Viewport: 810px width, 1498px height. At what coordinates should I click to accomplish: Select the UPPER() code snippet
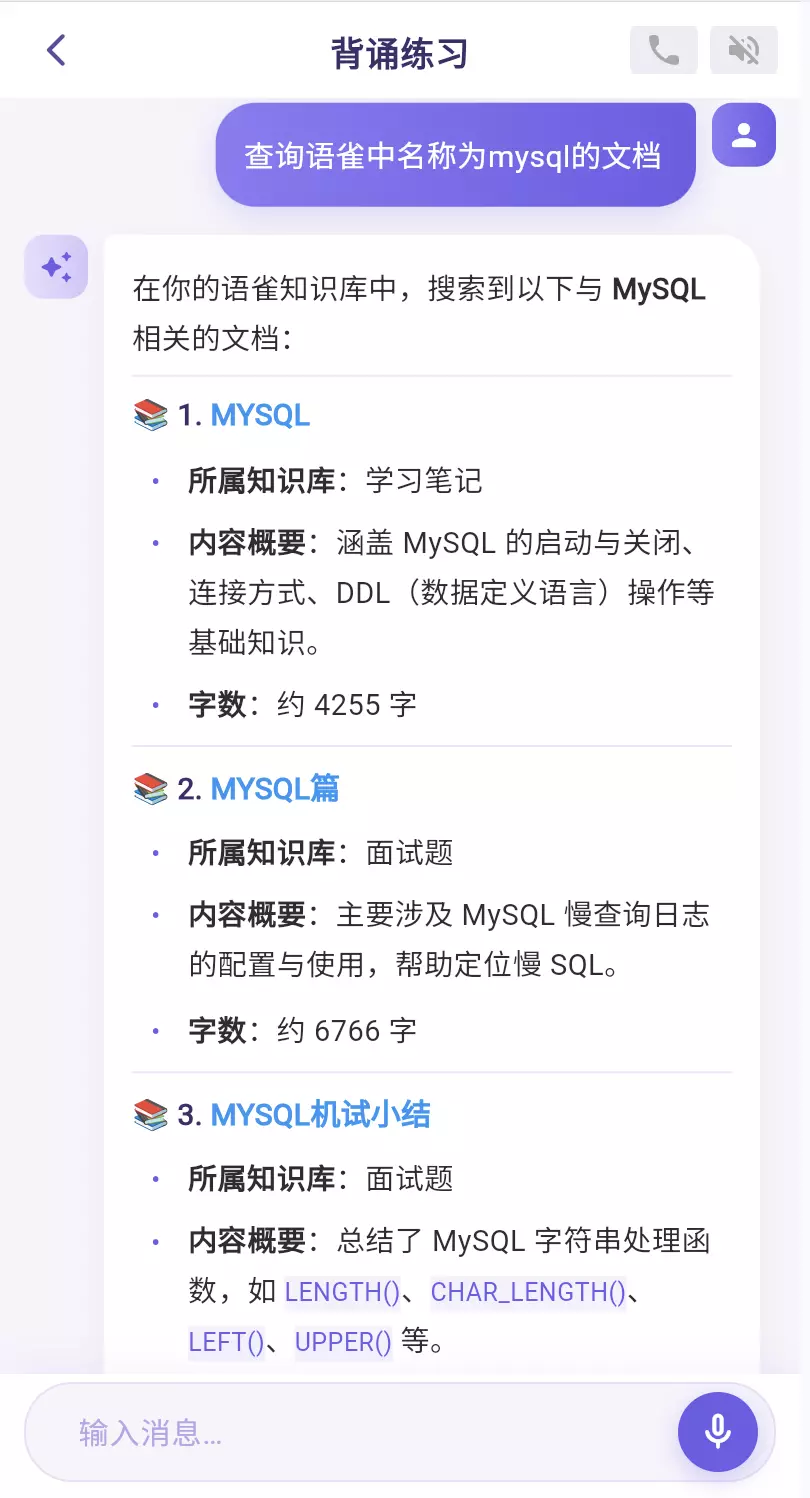[343, 1343]
